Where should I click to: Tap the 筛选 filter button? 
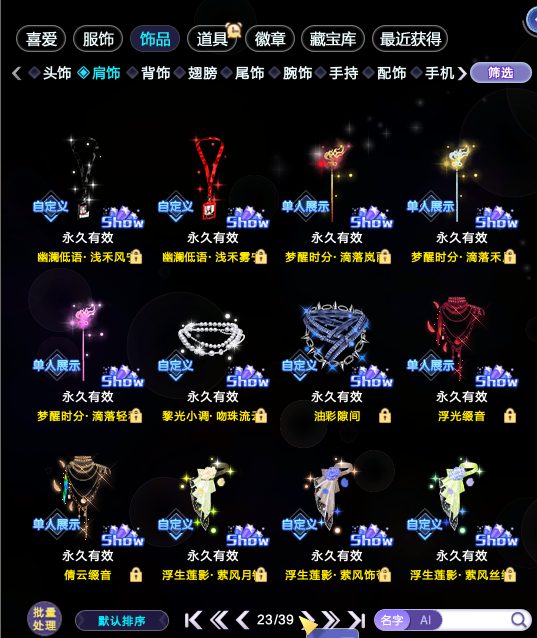[501, 73]
